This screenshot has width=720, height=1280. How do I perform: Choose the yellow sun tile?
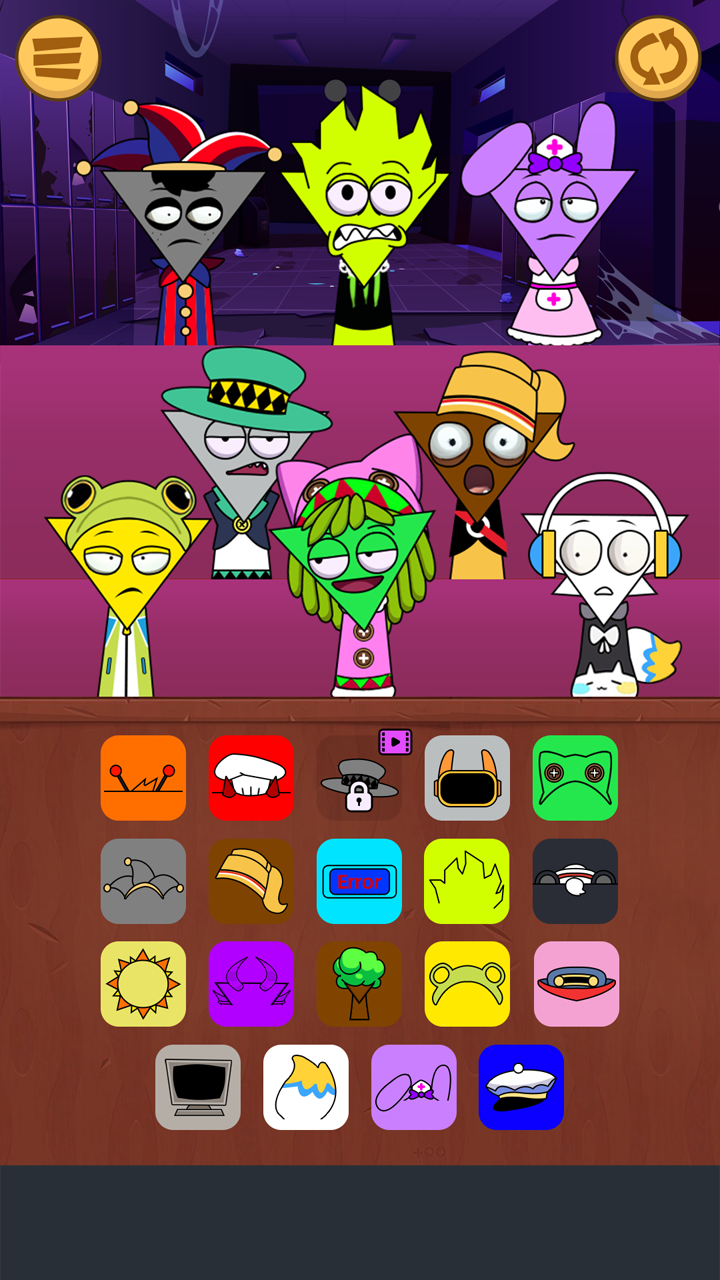pyautogui.click(x=143, y=984)
